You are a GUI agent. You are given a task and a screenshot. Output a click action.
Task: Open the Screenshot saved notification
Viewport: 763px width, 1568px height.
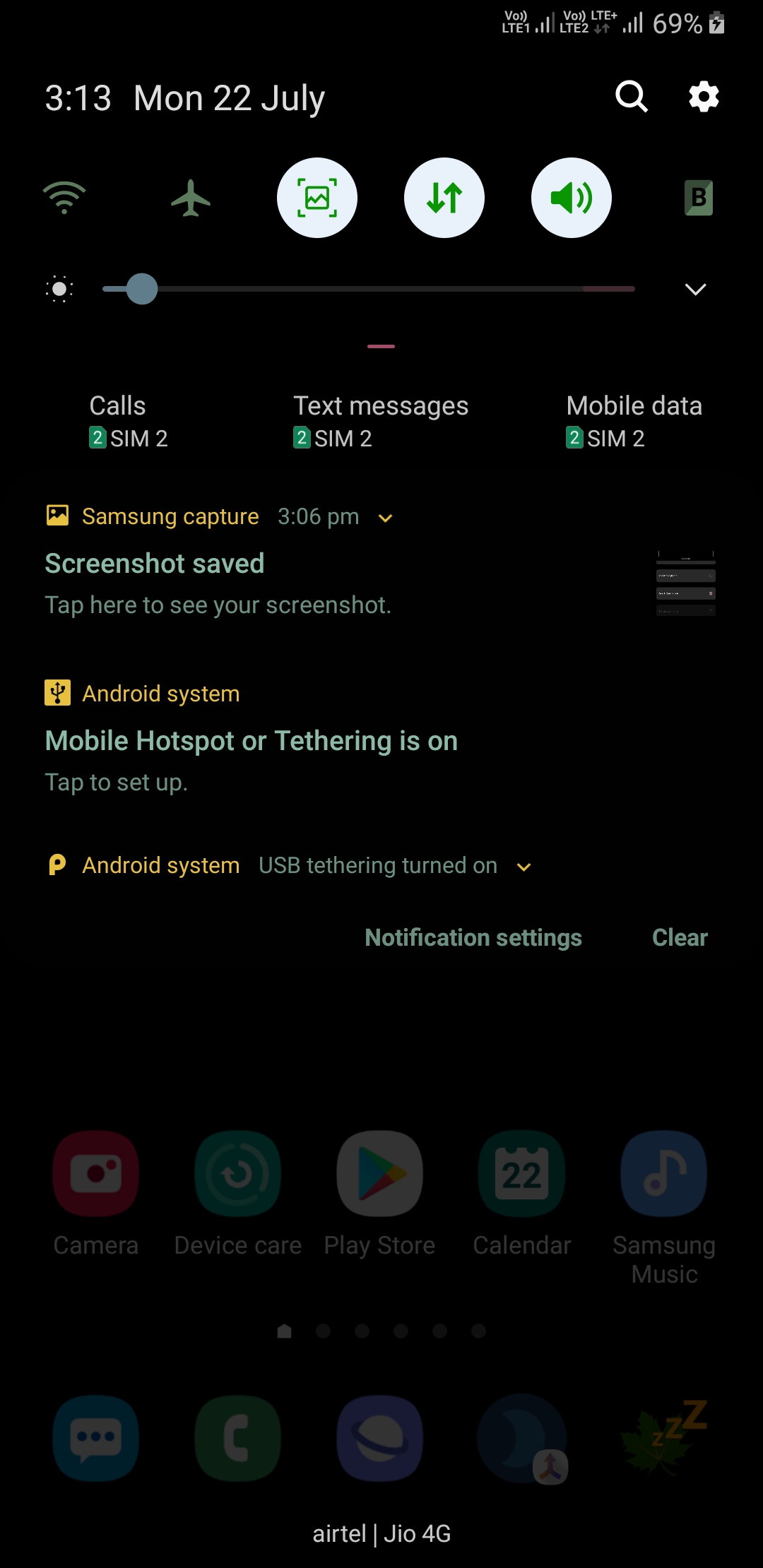[381, 583]
